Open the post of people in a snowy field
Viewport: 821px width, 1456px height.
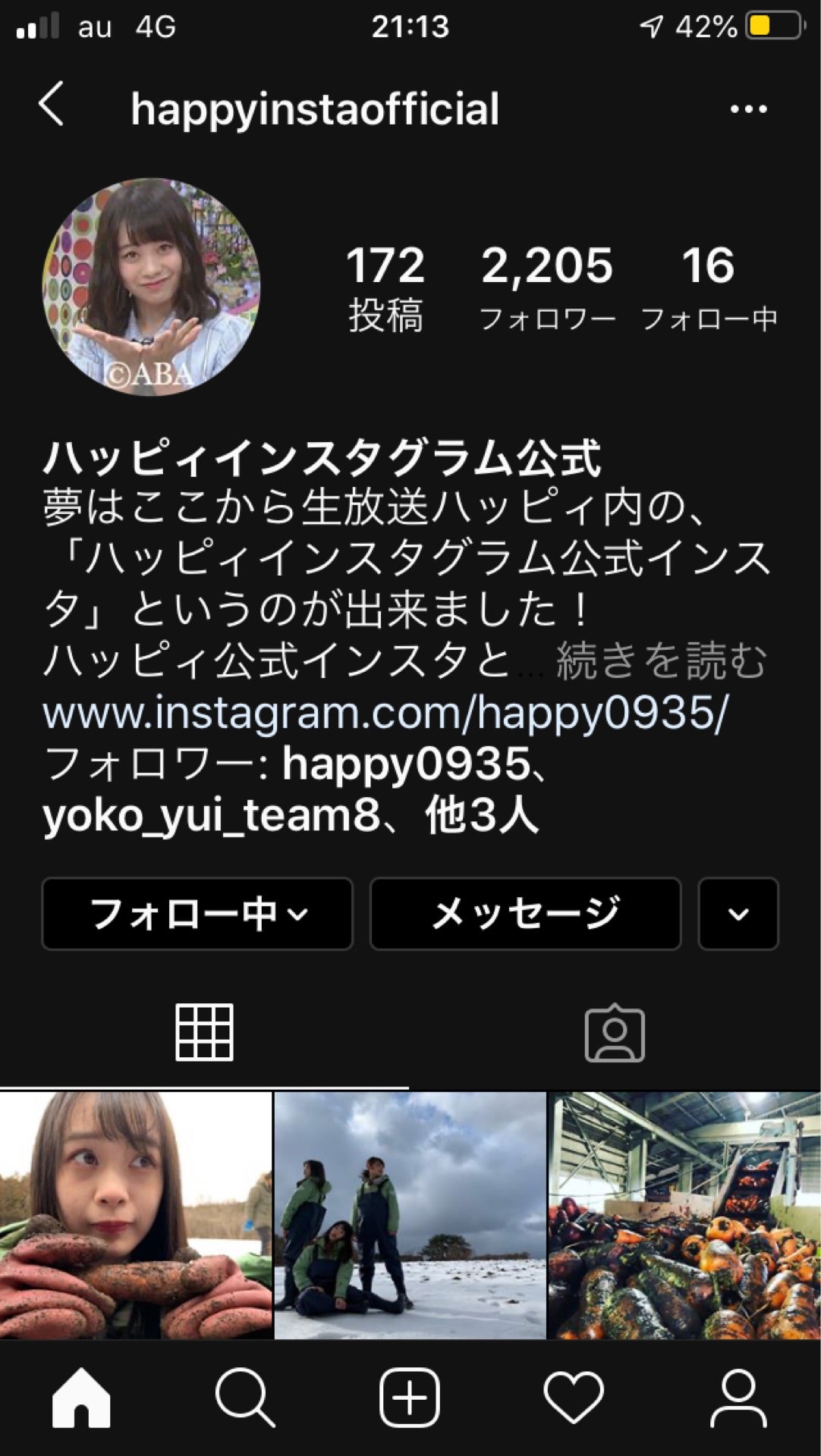tap(410, 1215)
